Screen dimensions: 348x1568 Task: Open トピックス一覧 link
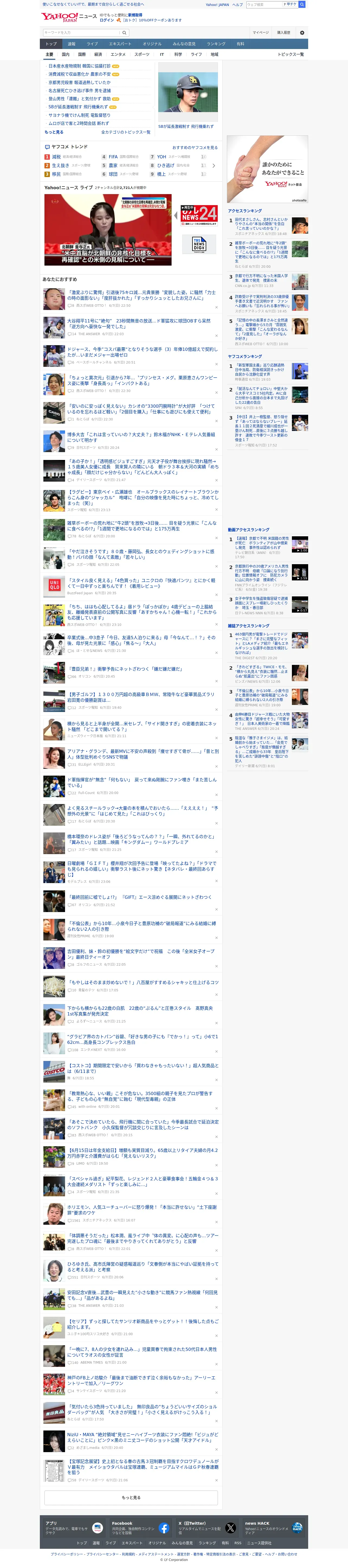tap(291, 54)
